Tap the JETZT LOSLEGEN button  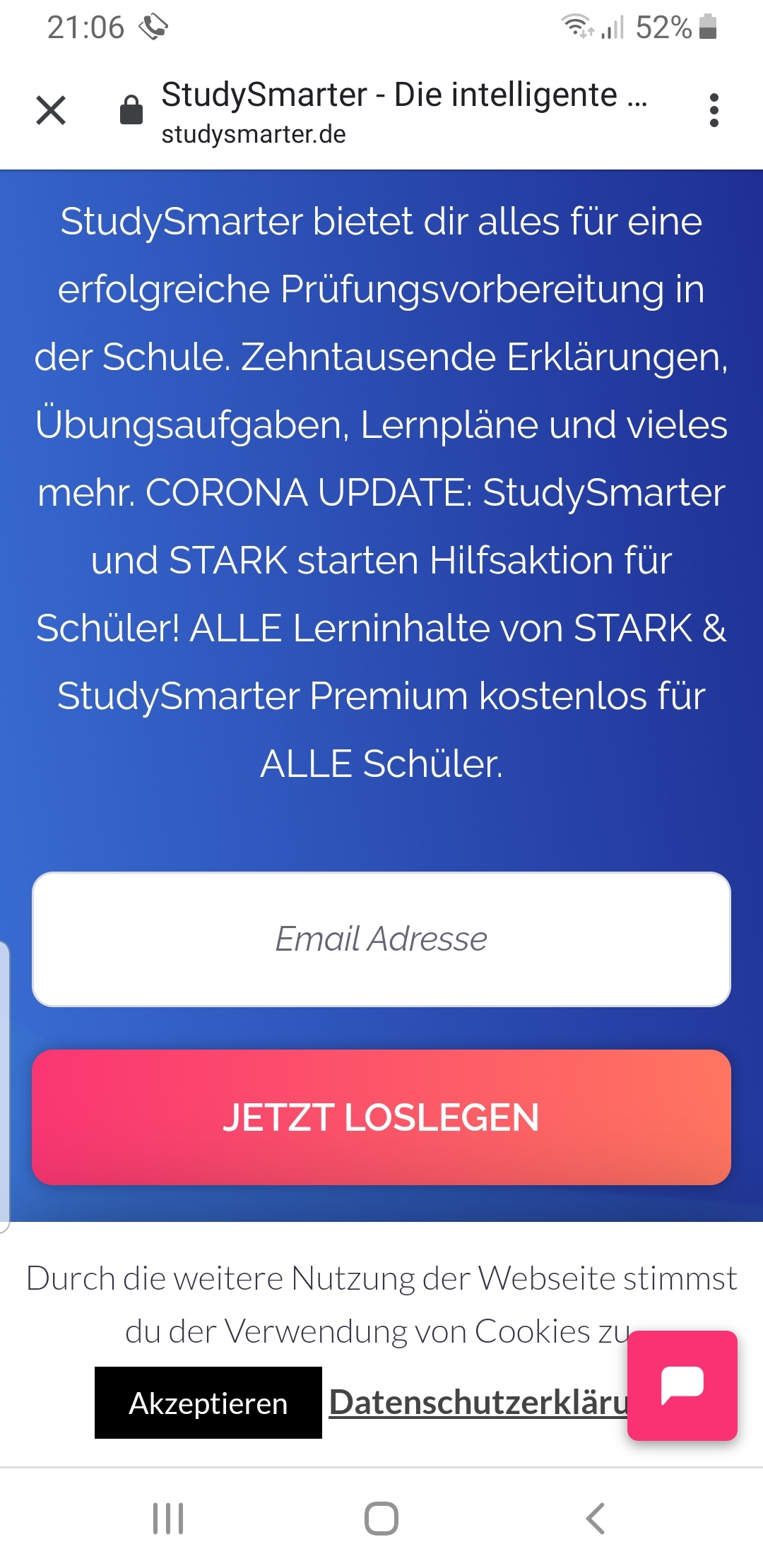tap(381, 1117)
